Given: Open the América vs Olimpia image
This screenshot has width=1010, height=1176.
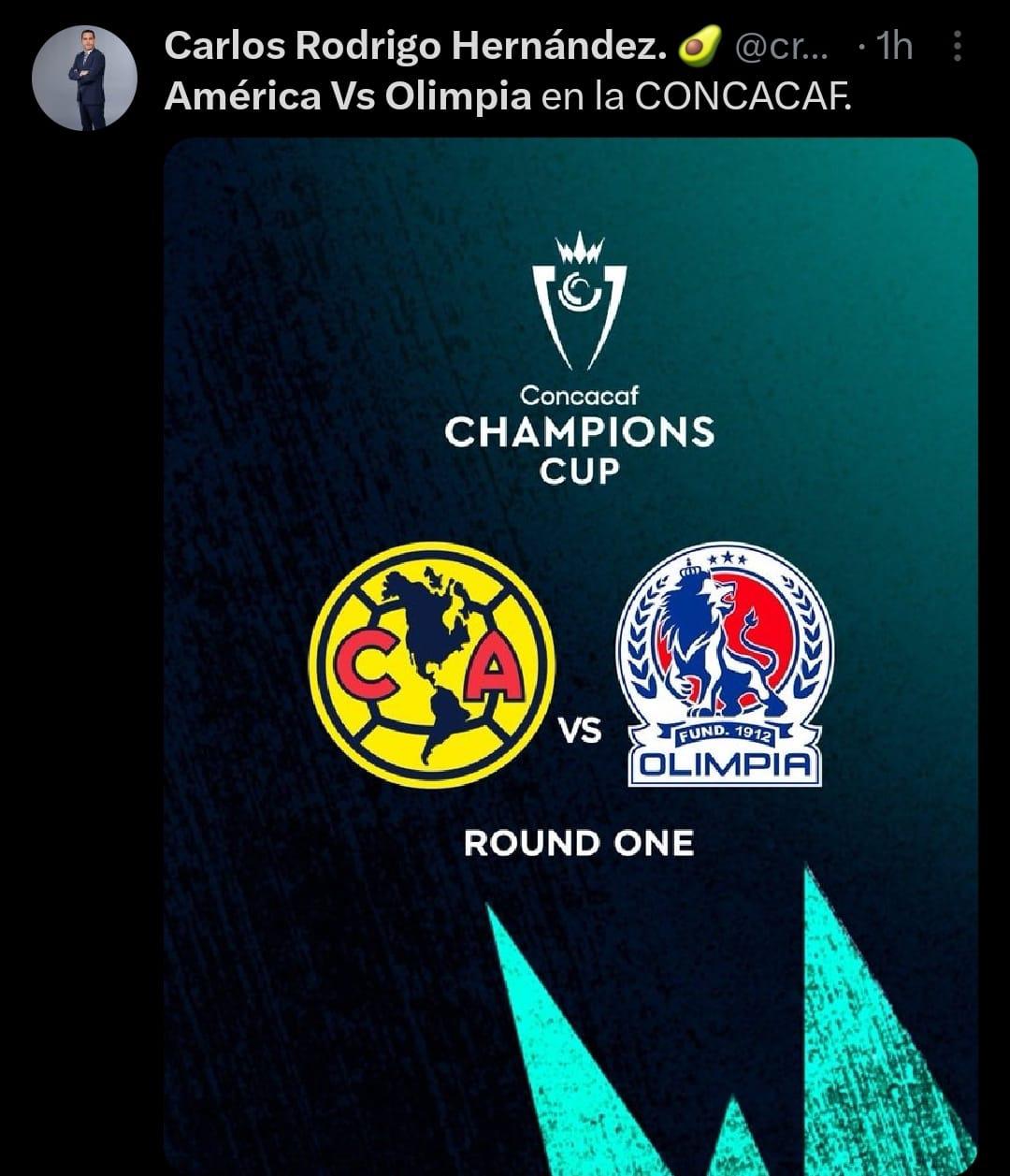Looking at the screenshot, I should tap(570, 655).
